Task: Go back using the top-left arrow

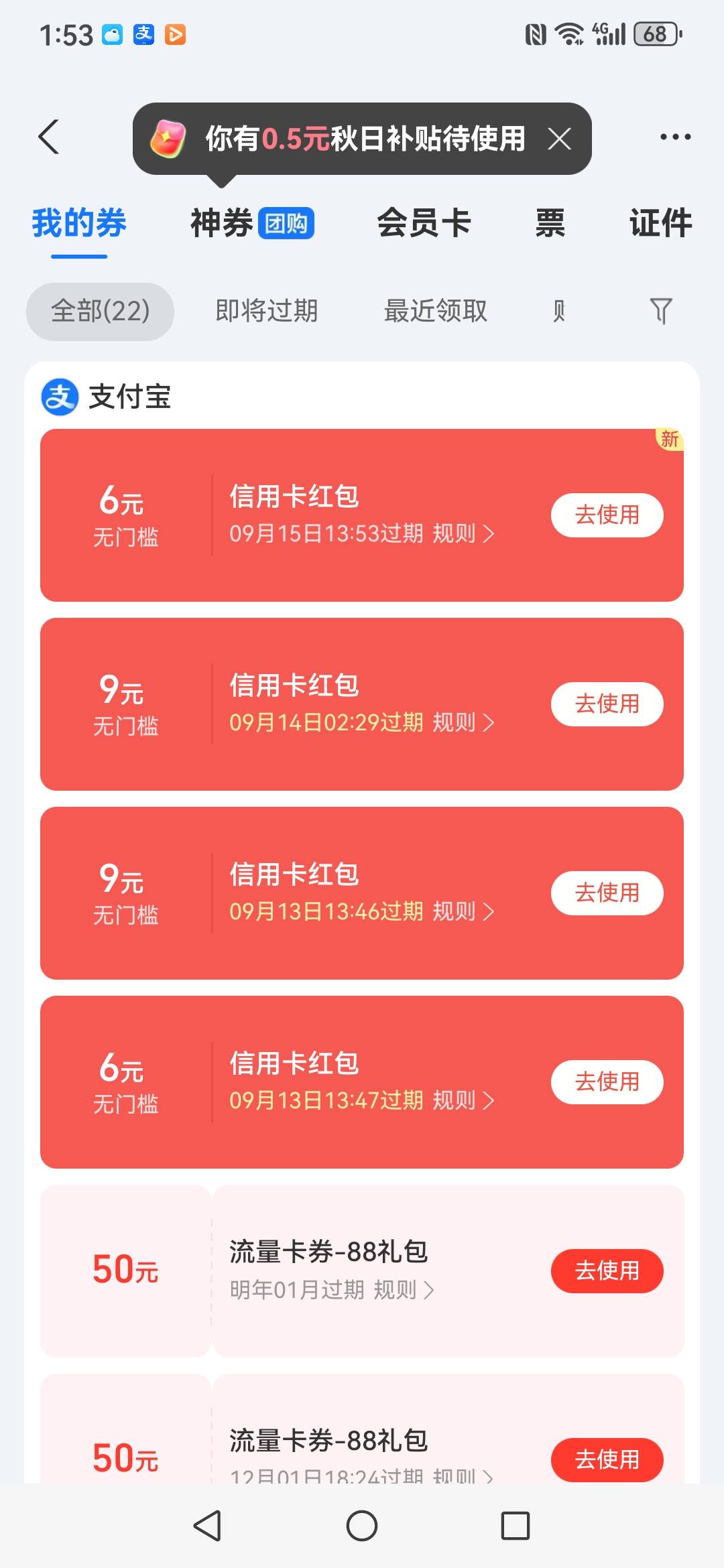Action: tap(49, 137)
